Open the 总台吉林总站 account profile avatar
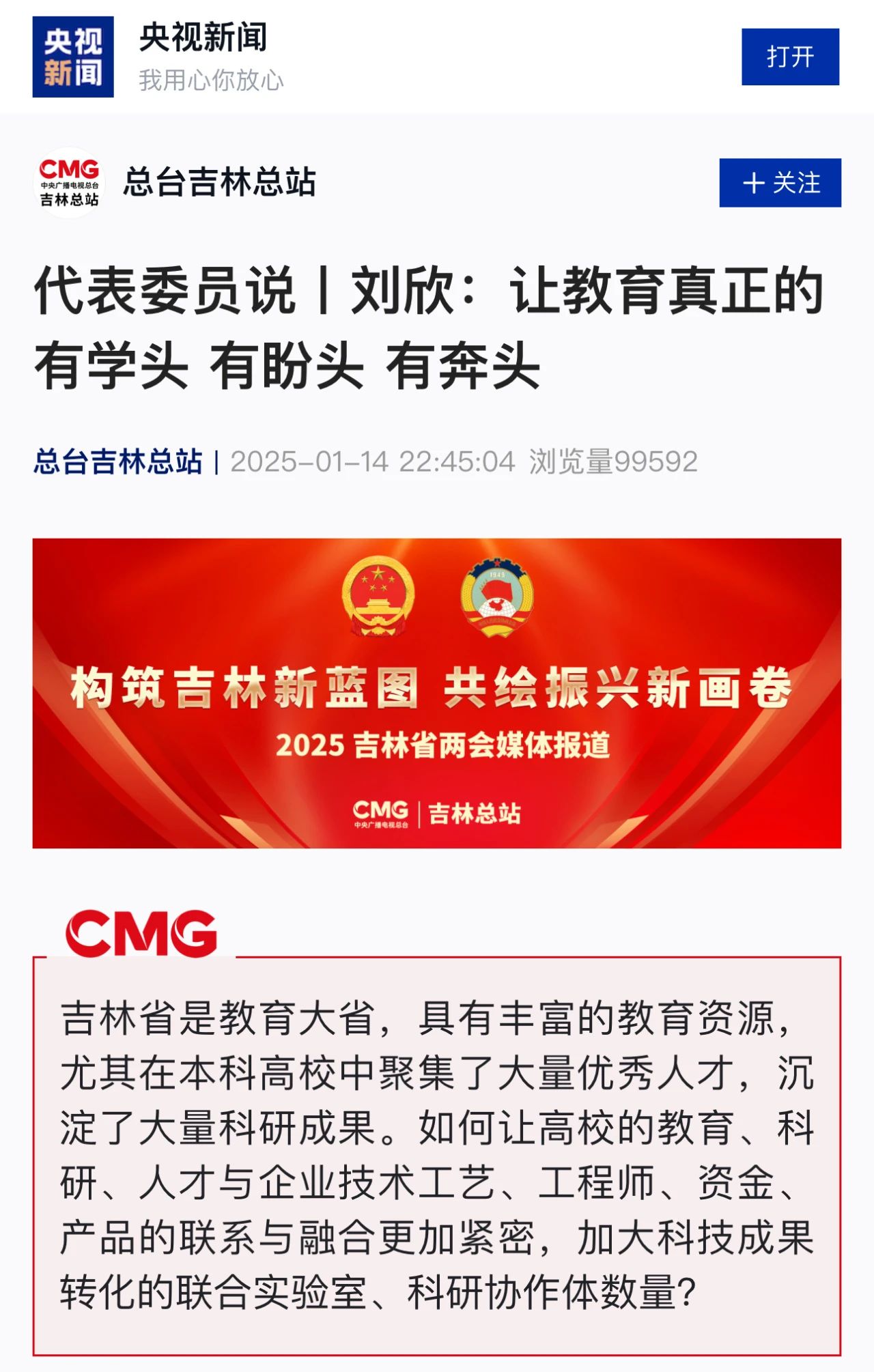874x1372 pixels. [69, 183]
